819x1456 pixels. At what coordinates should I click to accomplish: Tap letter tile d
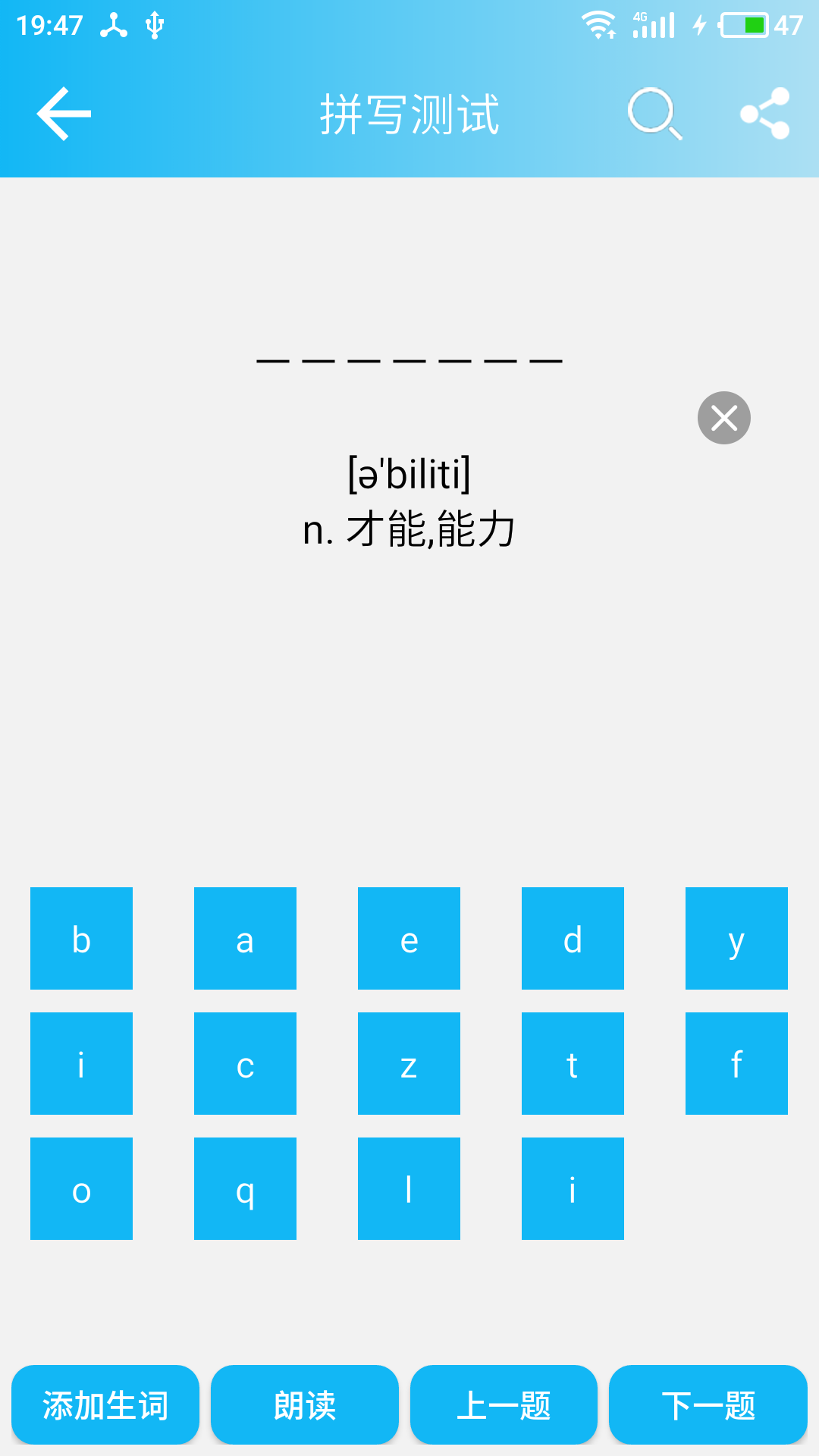573,938
